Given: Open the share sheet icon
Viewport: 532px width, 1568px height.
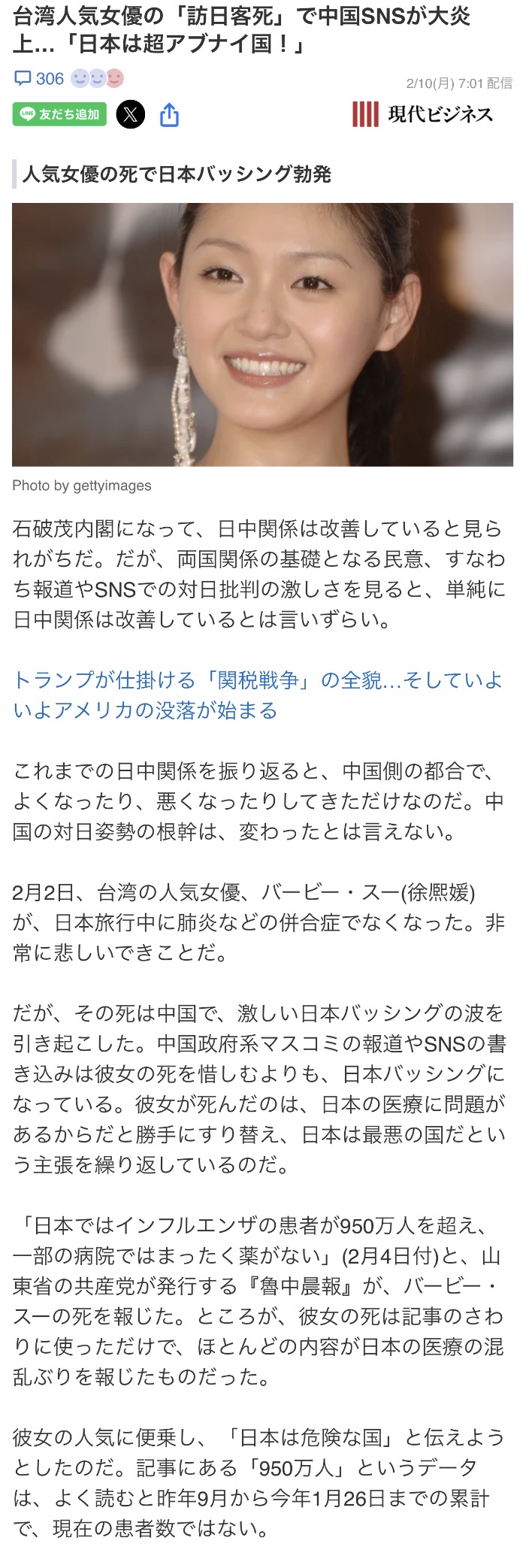Looking at the screenshot, I should (x=169, y=115).
